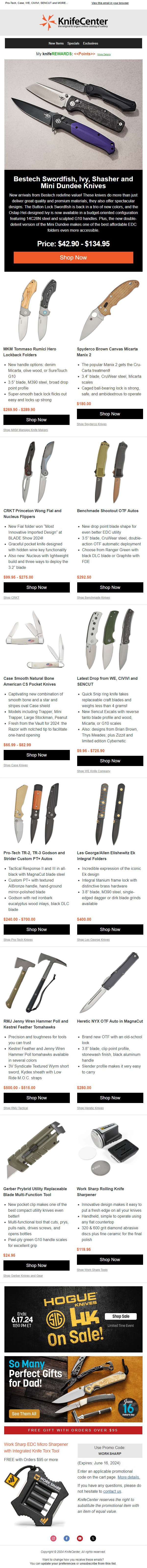The image size is (147, 1568).
Task: Shop Now for Benchmade Shootout OTF Autos
Action: click(x=110, y=587)
